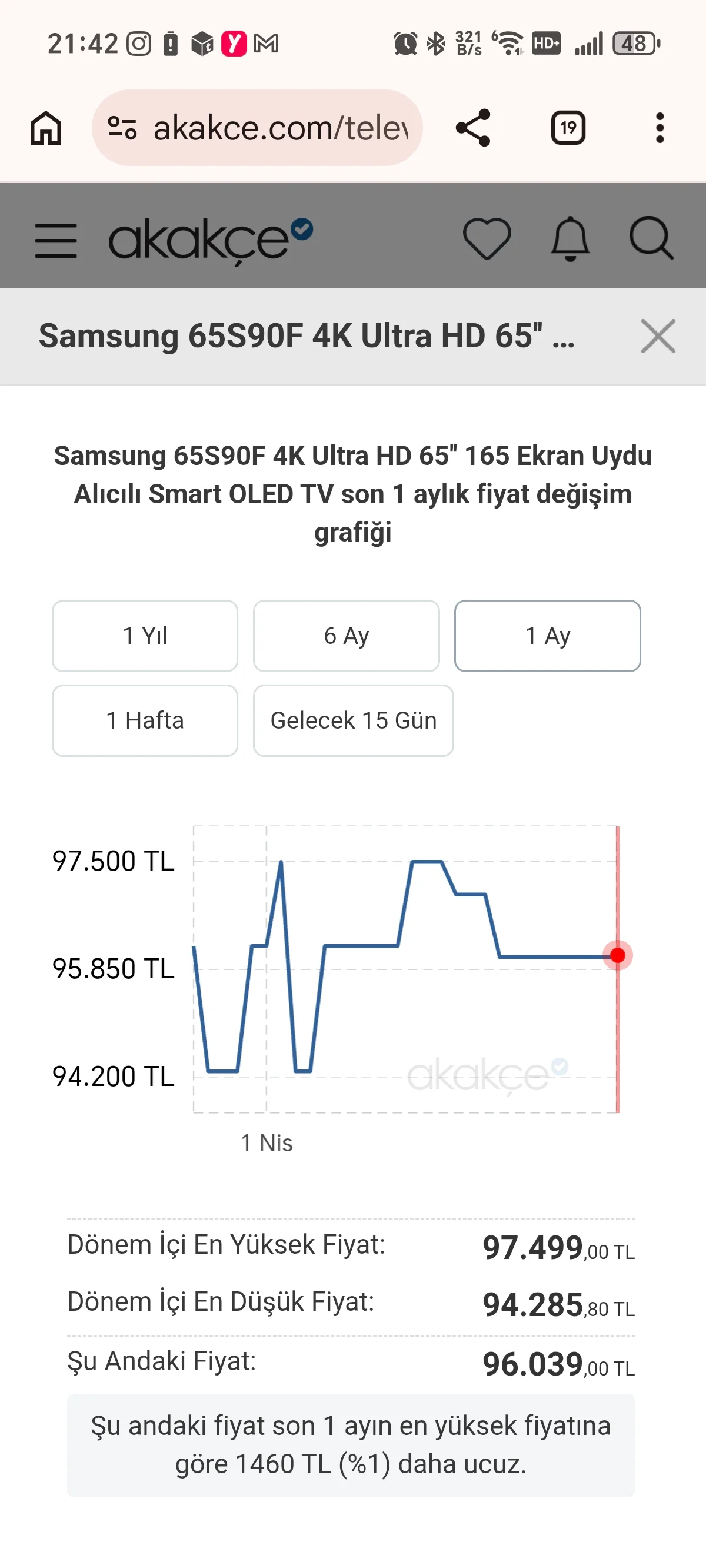This screenshot has width=706, height=1568.
Task: Open the price alert bell
Action: [570, 238]
